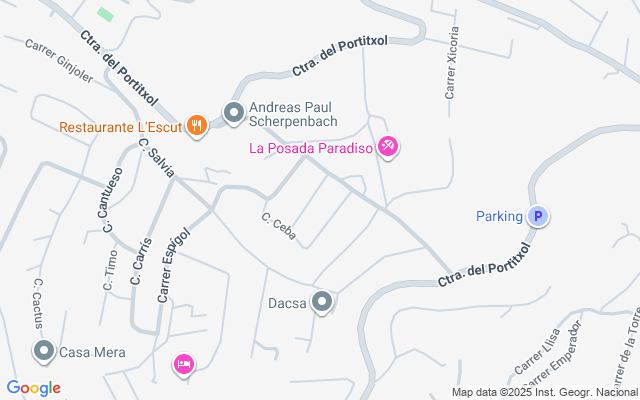Open the Restaurante L'Escut map pin
Image resolution: width=640 pixels, height=400 pixels.
pyautogui.click(x=197, y=126)
